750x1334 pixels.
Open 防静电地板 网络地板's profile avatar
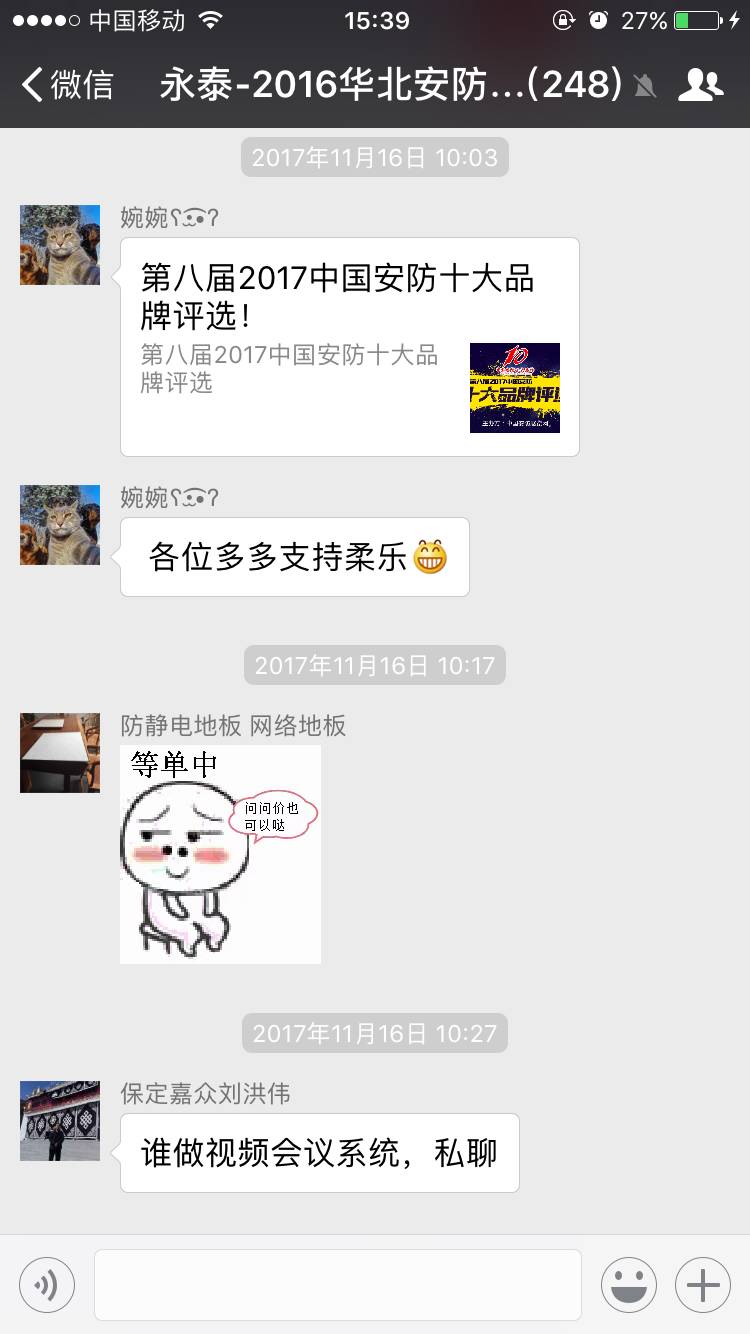pos(60,753)
